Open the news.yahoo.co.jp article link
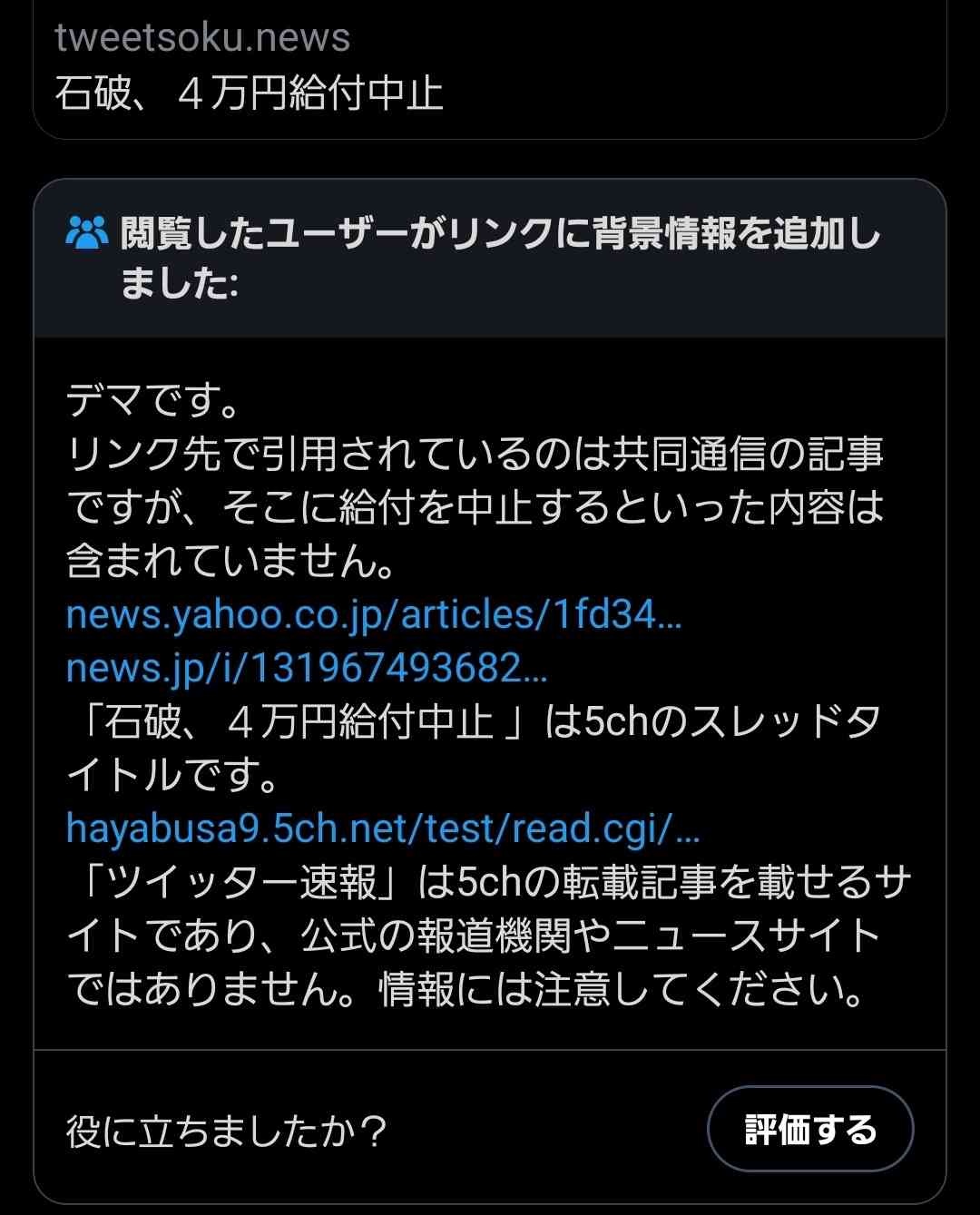 pos(374,615)
